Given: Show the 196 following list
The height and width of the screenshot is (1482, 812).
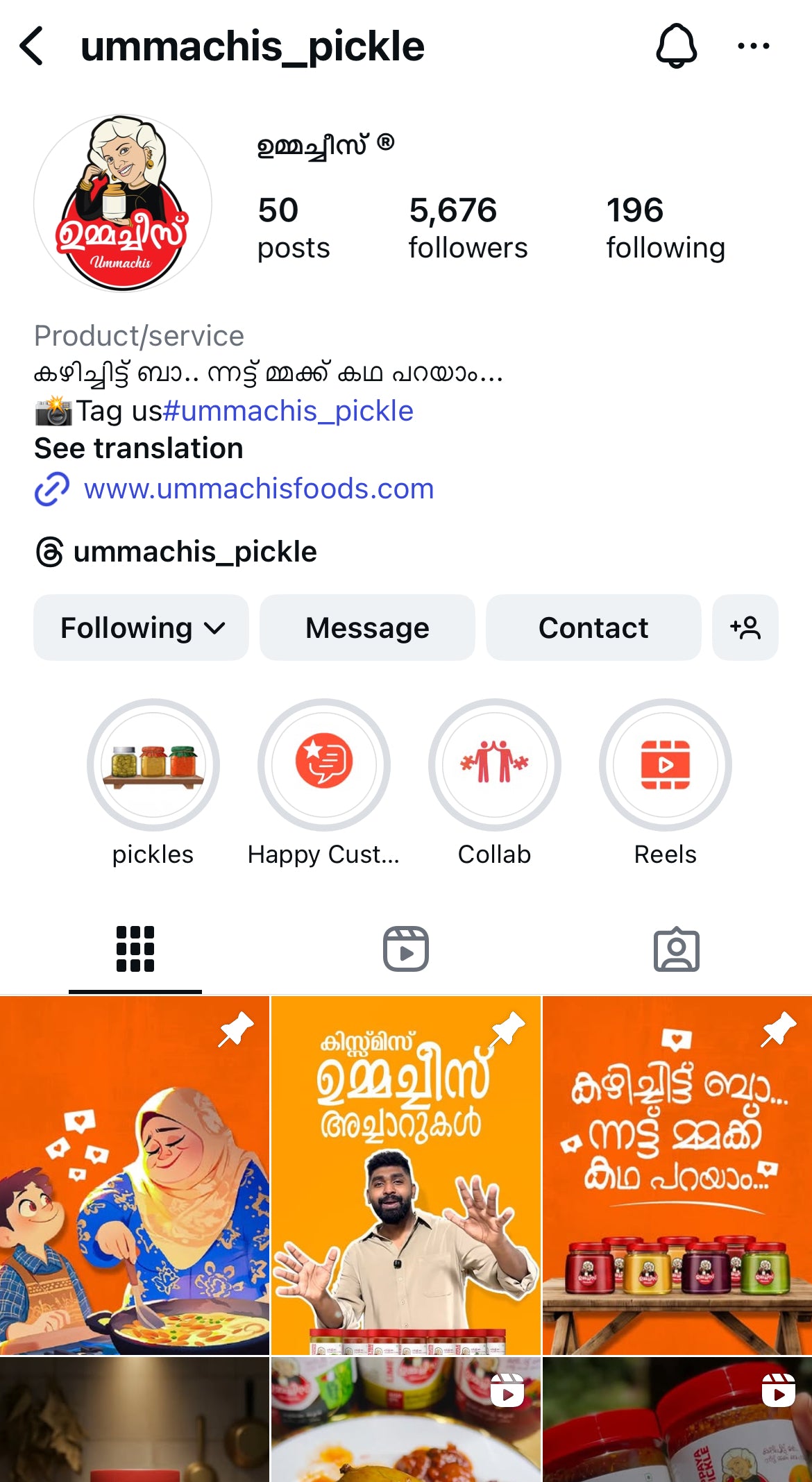Looking at the screenshot, I should 665,228.
